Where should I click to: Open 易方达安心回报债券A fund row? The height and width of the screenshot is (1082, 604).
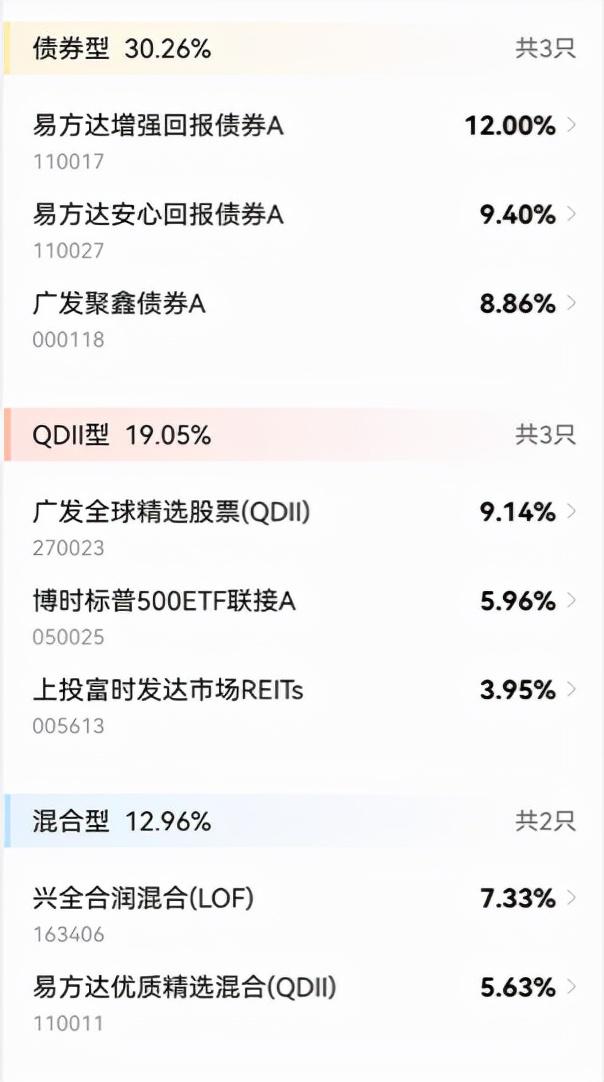(x=304, y=231)
